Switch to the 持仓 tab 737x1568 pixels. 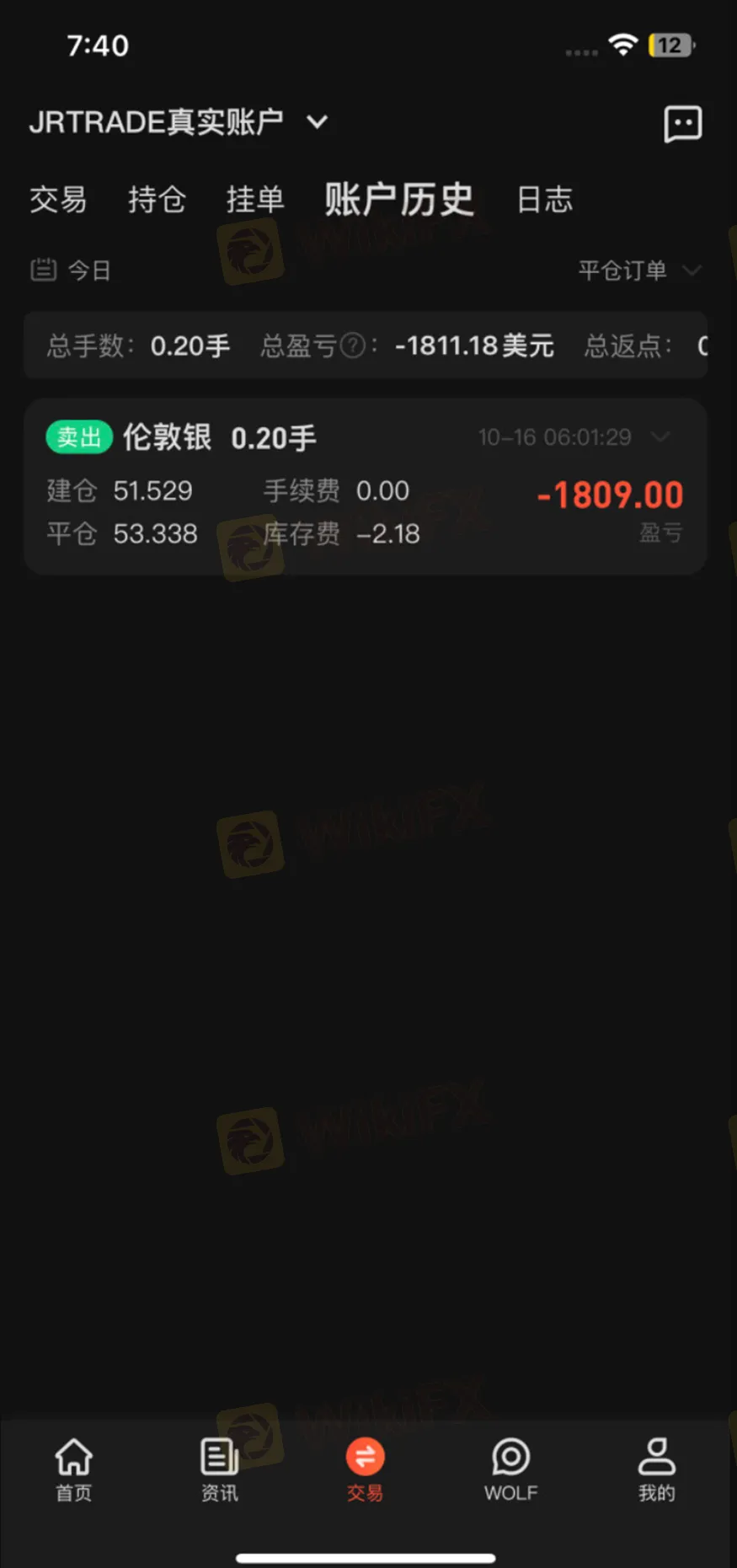pyautogui.click(x=157, y=201)
